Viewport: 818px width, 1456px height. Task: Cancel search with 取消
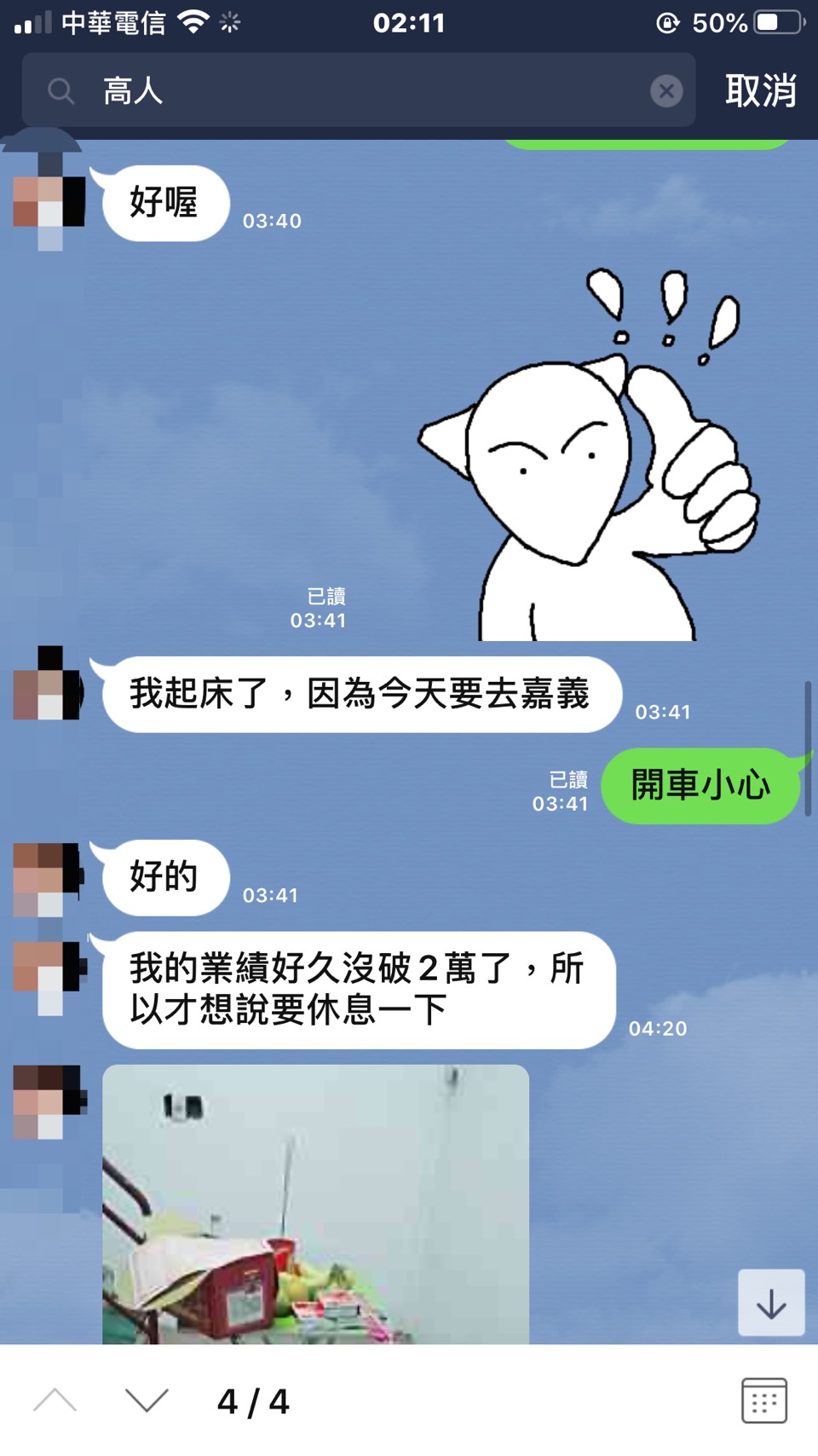click(x=760, y=90)
